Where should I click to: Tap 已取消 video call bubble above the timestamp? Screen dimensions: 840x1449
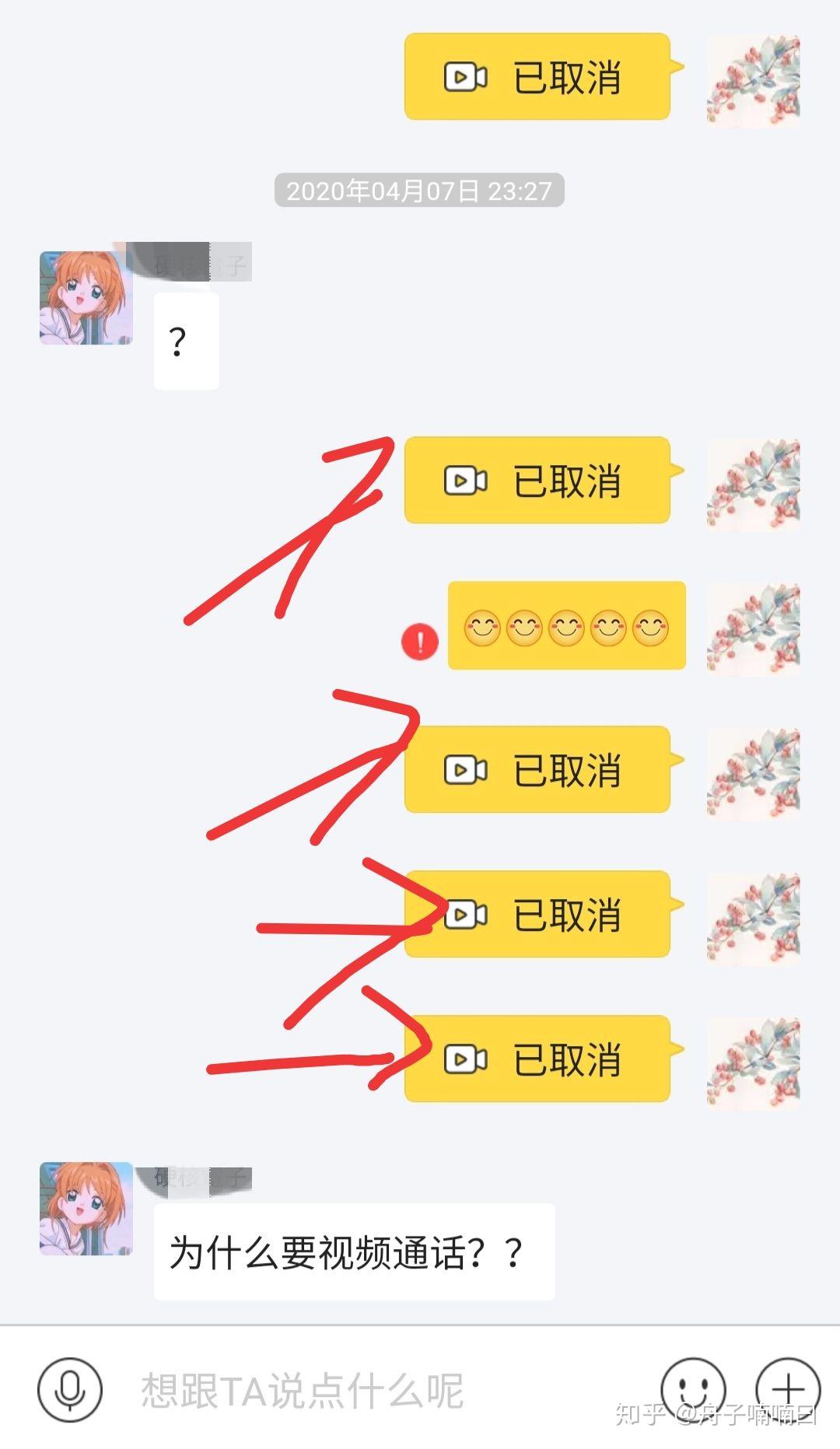[x=537, y=77]
